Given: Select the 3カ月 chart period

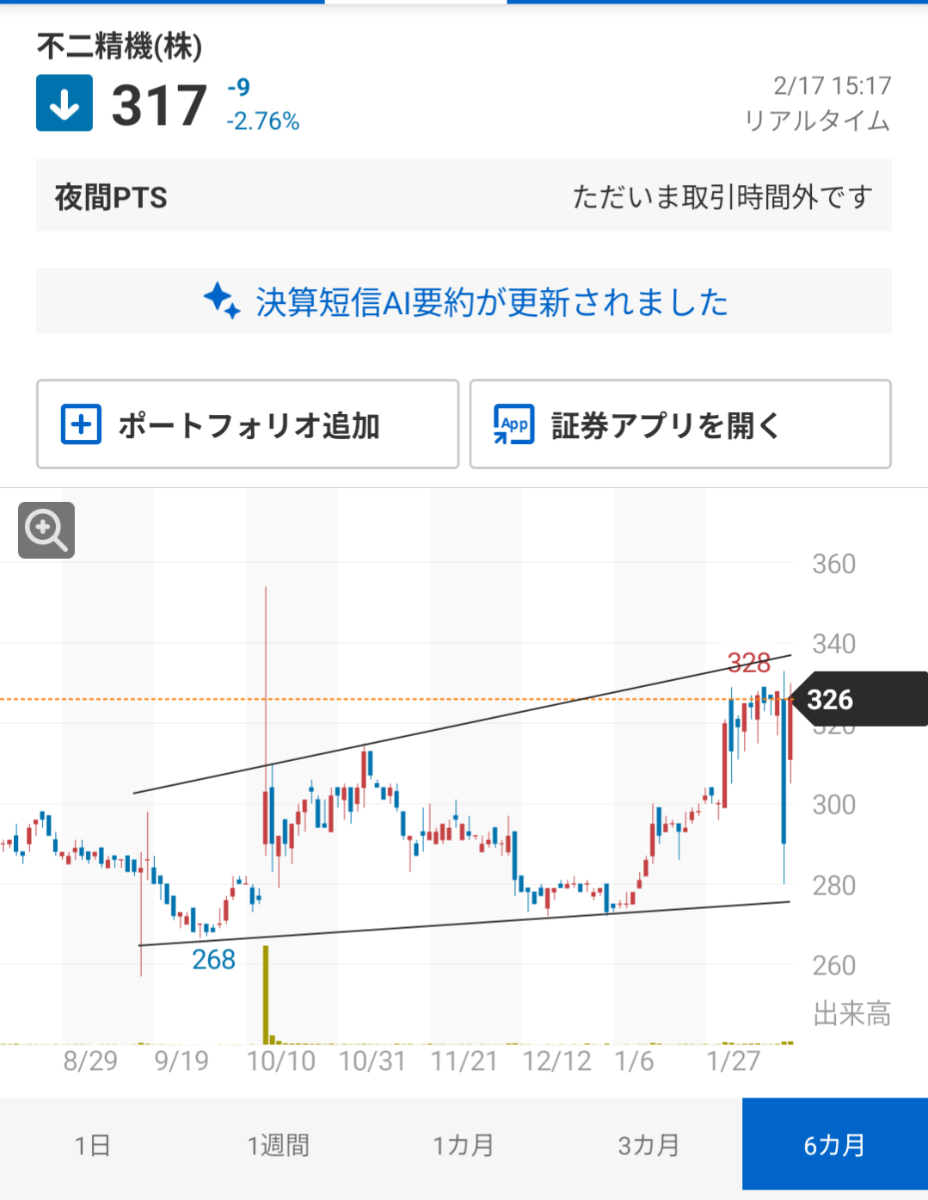Looking at the screenshot, I should click(649, 1144).
